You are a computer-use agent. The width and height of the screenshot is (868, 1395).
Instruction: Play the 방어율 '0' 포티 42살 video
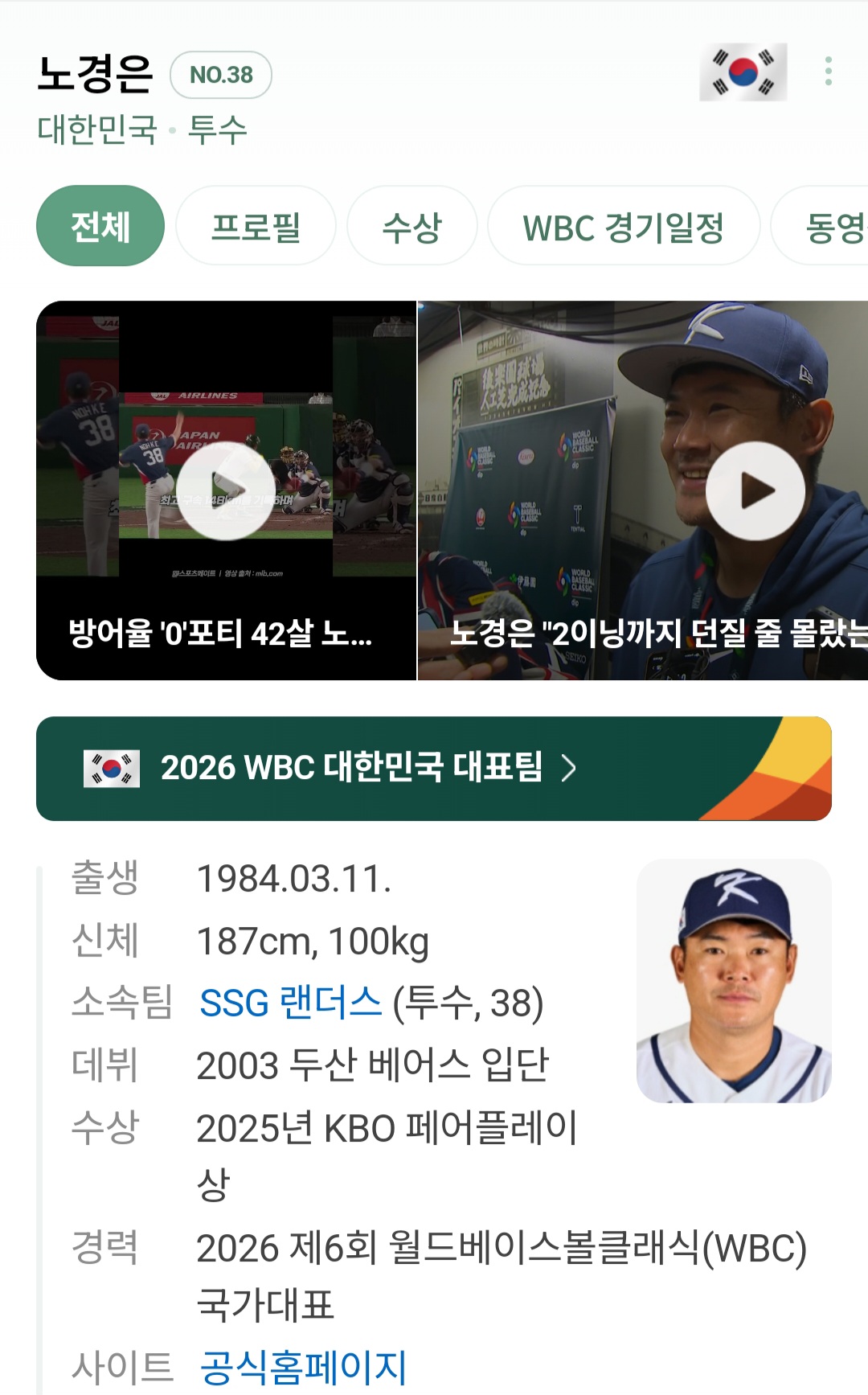pos(226,490)
